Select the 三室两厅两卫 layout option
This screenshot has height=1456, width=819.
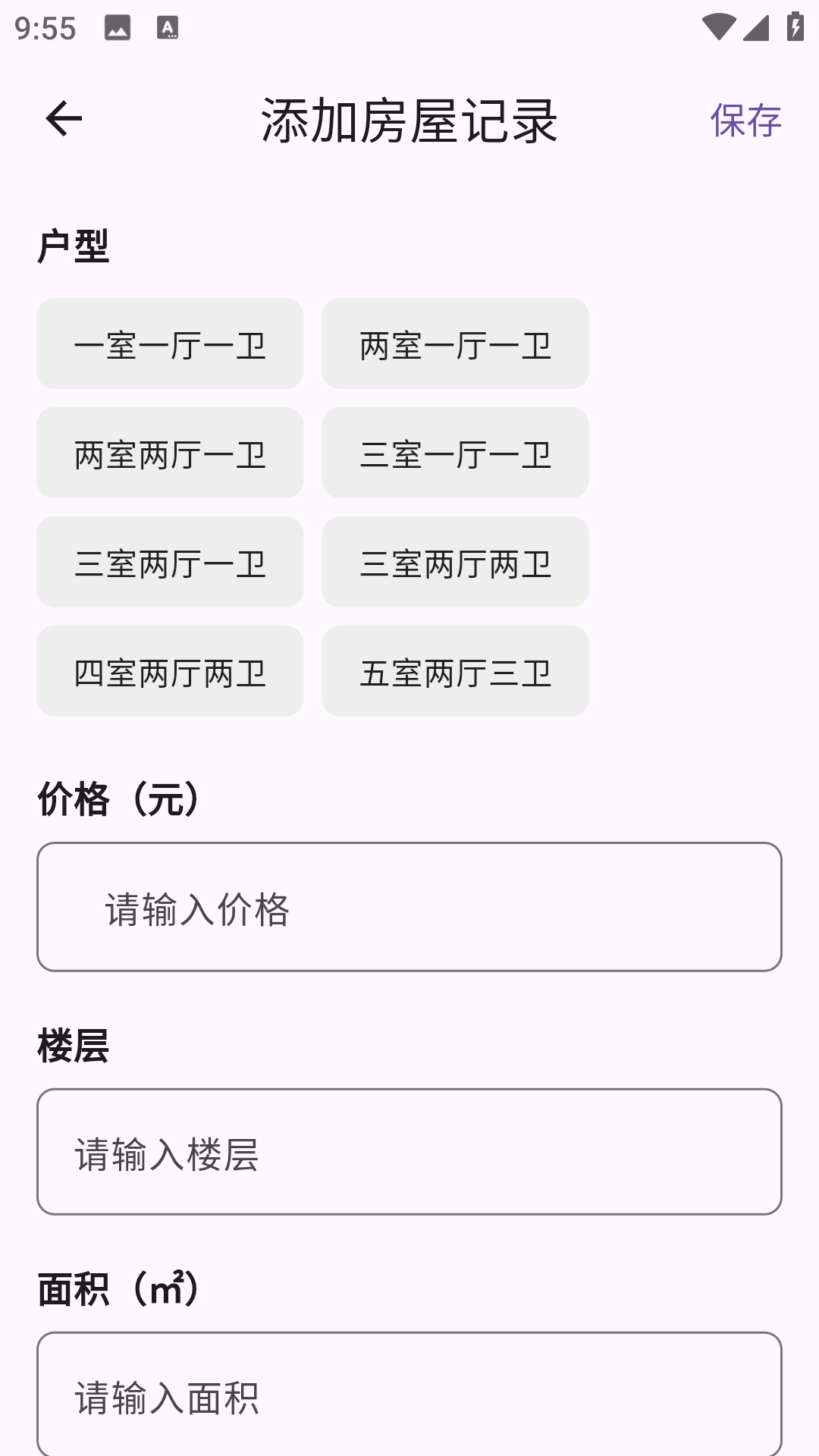(x=455, y=562)
